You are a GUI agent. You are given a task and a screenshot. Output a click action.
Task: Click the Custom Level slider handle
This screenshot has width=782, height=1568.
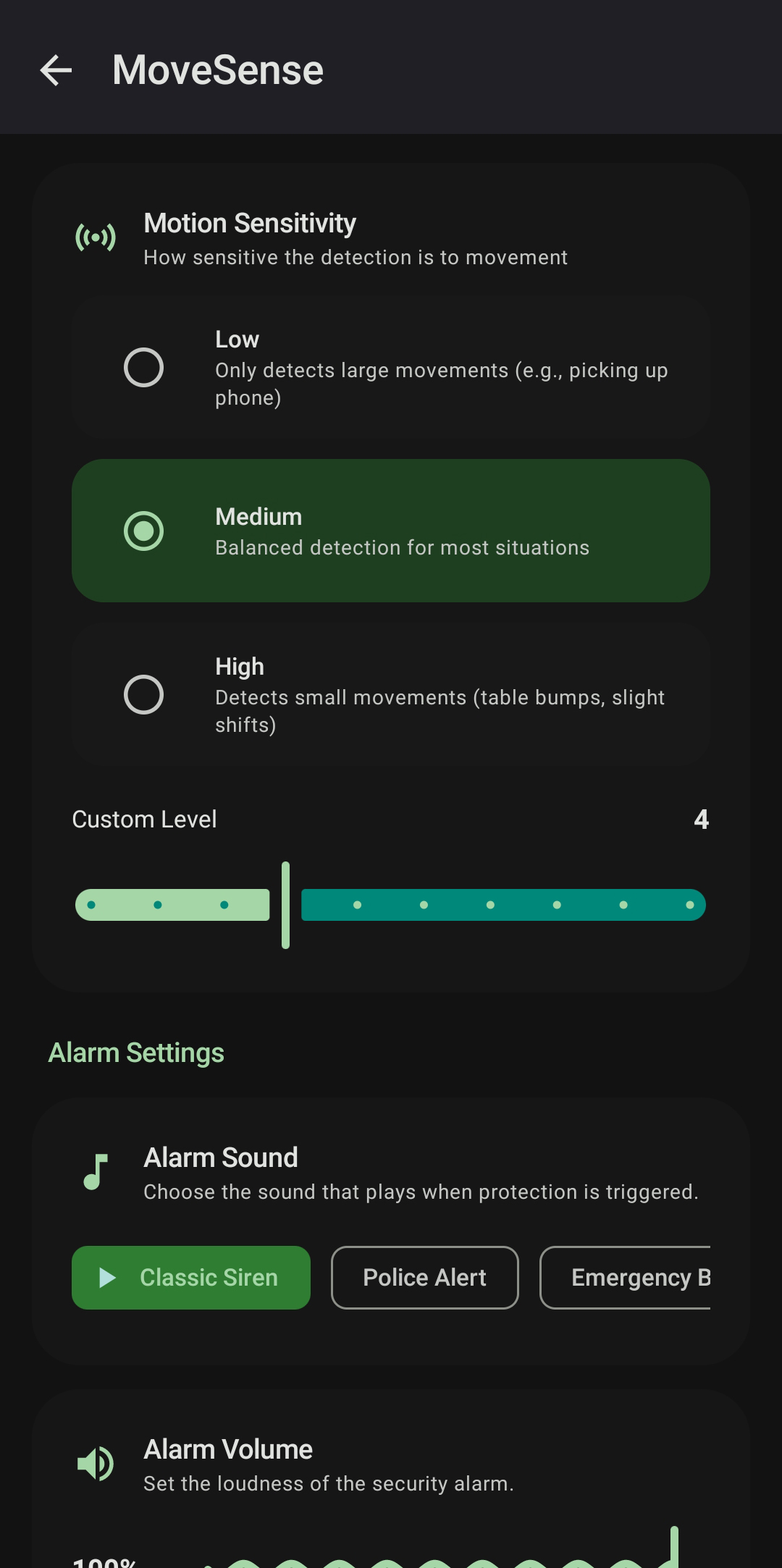pyautogui.click(x=285, y=904)
